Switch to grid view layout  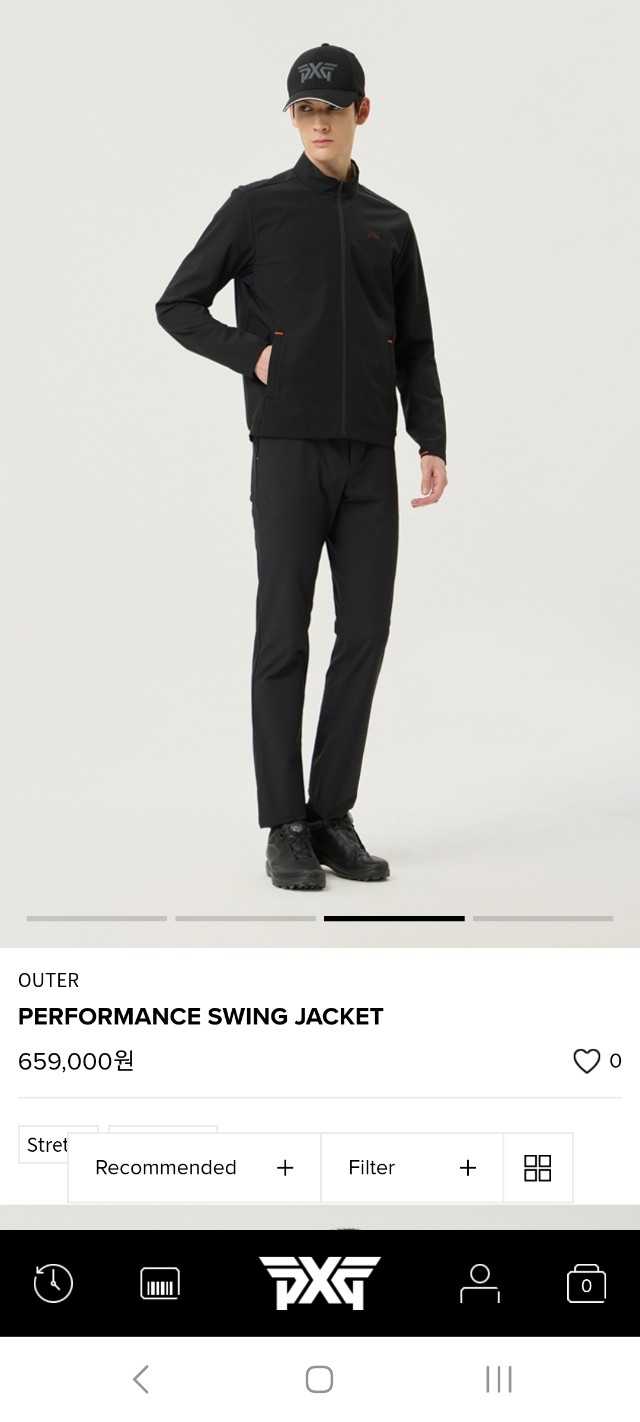538,1168
